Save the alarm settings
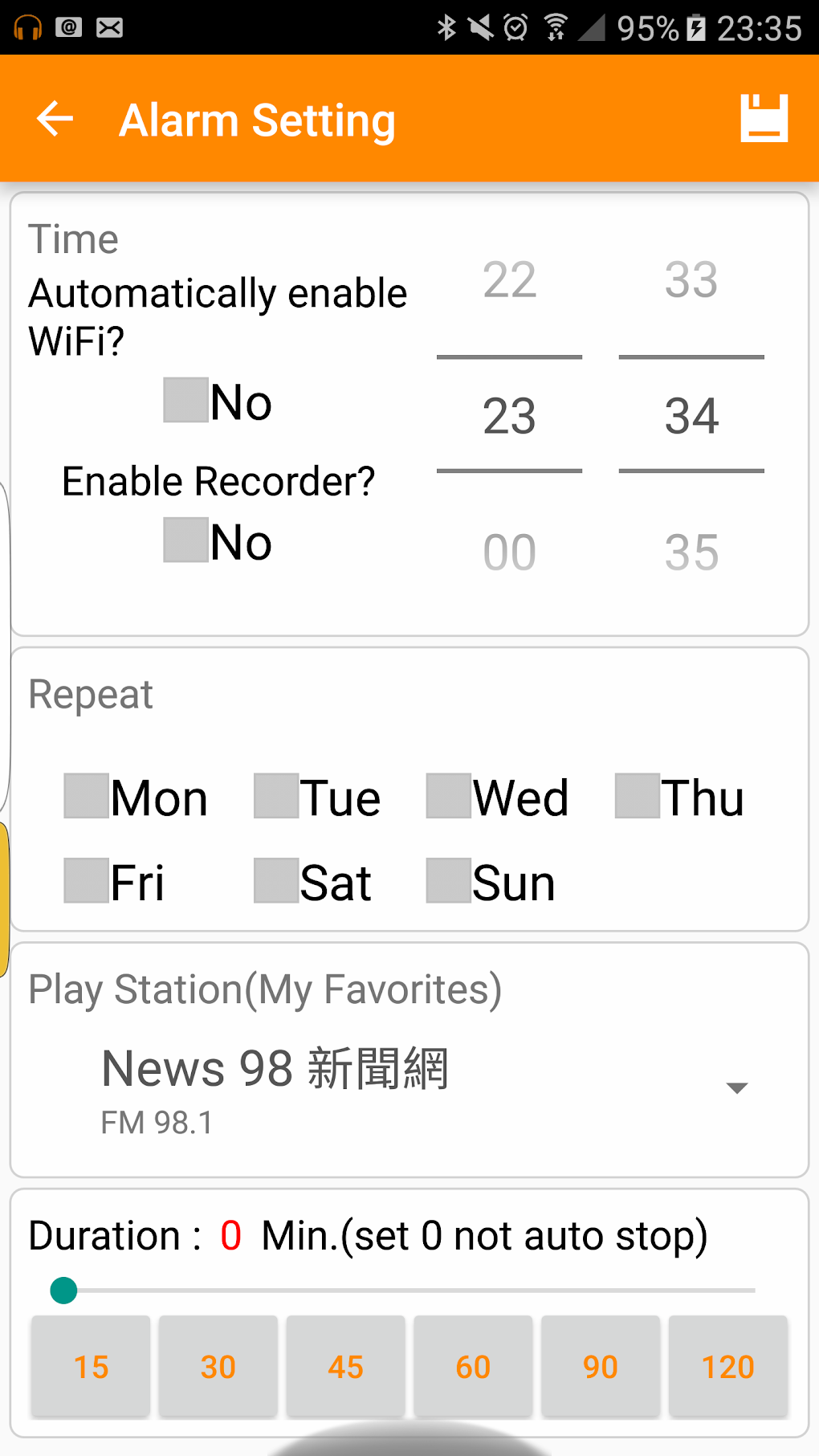This screenshot has width=819, height=1456. (764, 119)
